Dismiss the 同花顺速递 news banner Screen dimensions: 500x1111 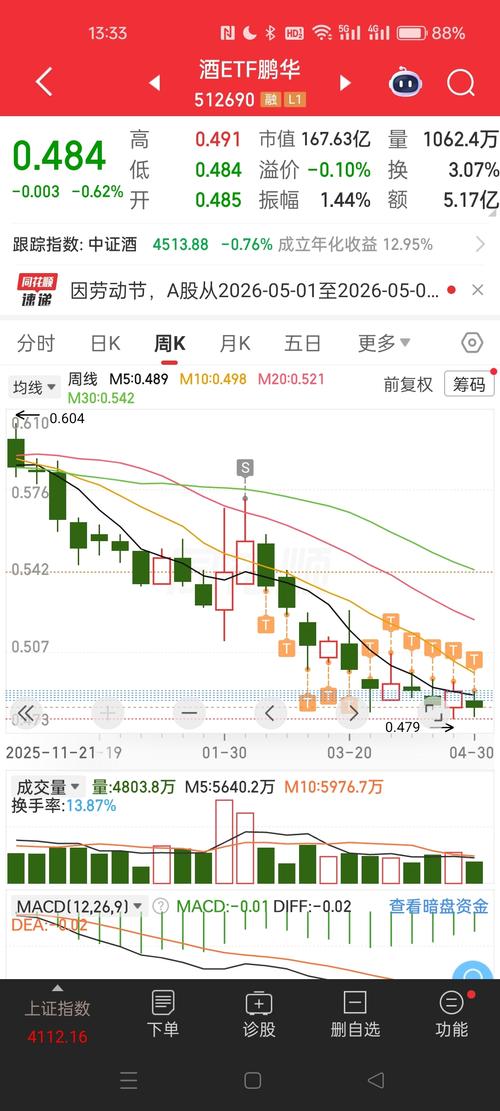(x=478, y=290)
